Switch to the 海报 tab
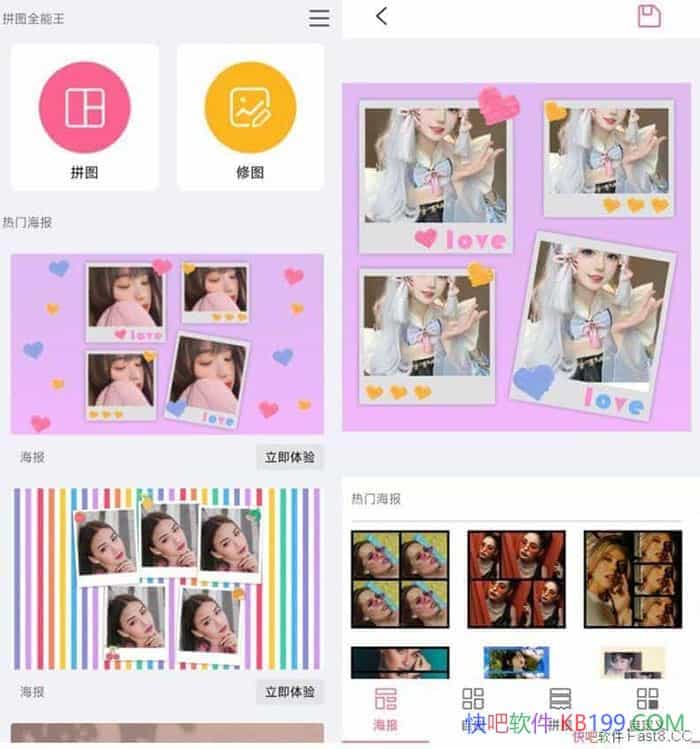The height and width of the screenshot is (749, 700). coord(385,708)
